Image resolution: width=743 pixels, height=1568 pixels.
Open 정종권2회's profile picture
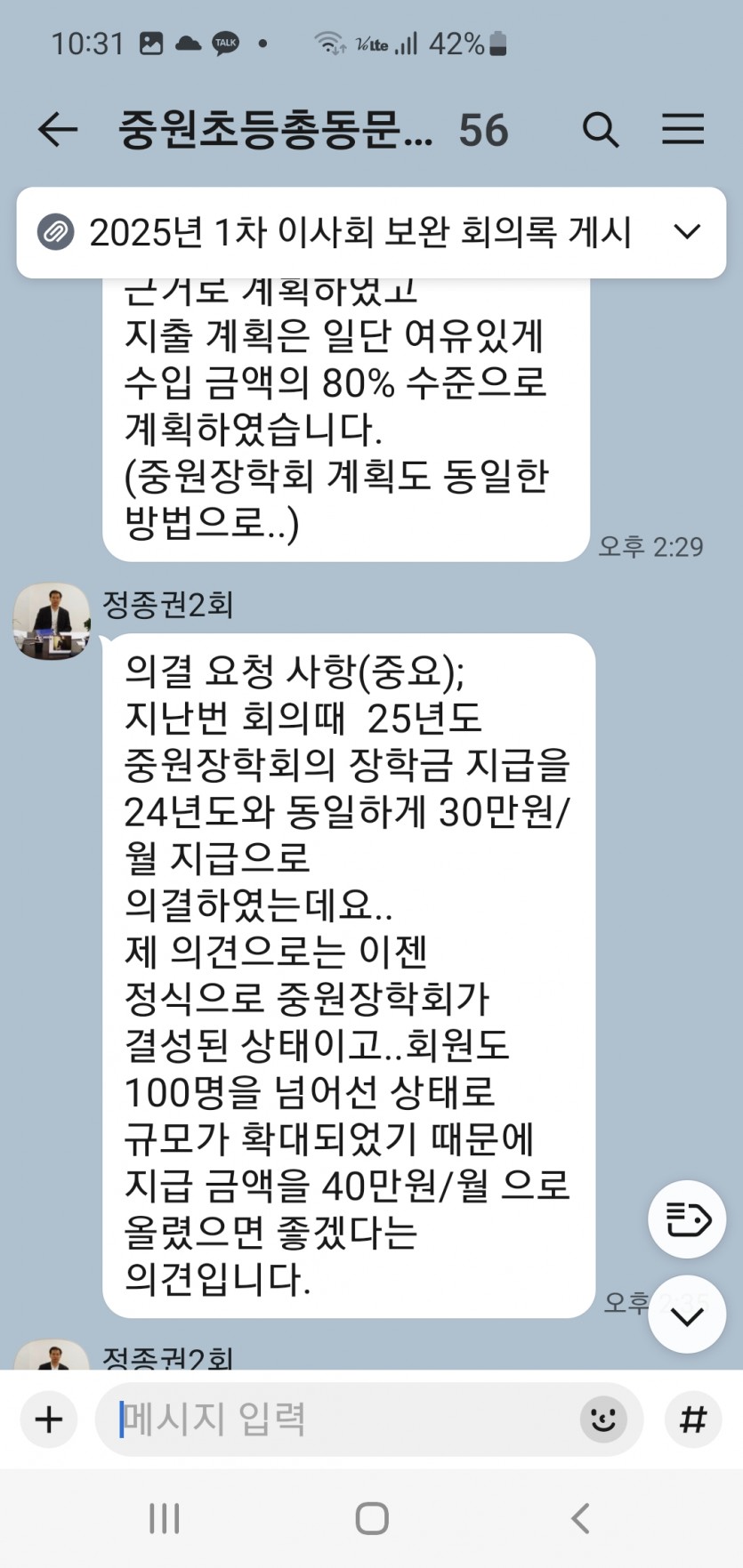click(x=52, y=621)
